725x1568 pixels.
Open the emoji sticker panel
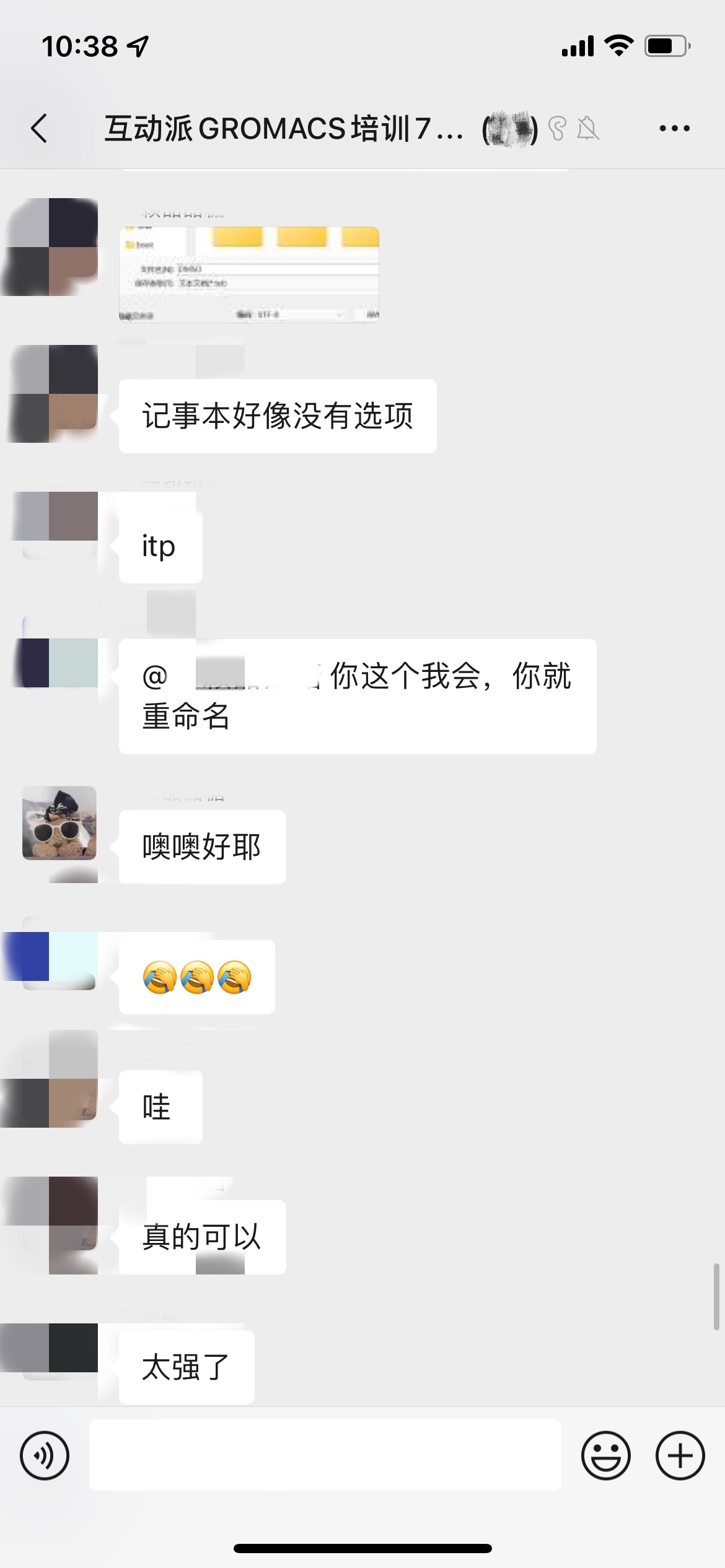coord(605,1455)
